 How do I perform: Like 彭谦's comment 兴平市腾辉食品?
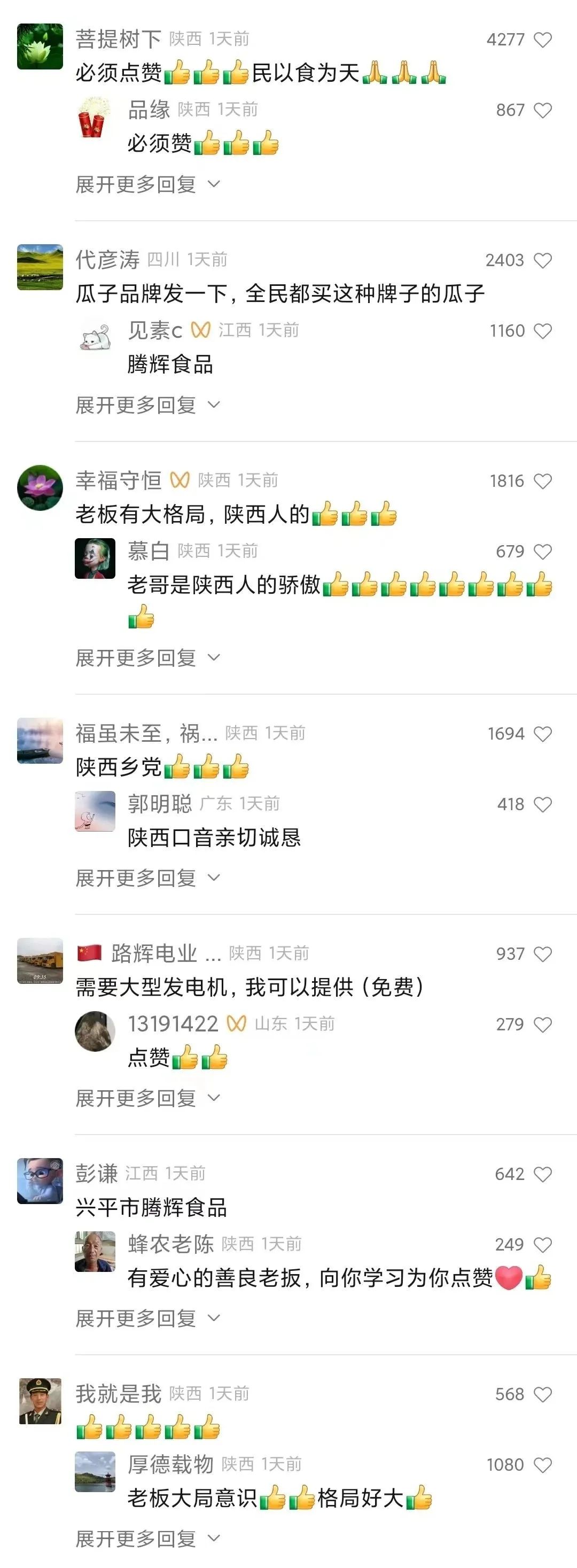[x=542, y=1174]
